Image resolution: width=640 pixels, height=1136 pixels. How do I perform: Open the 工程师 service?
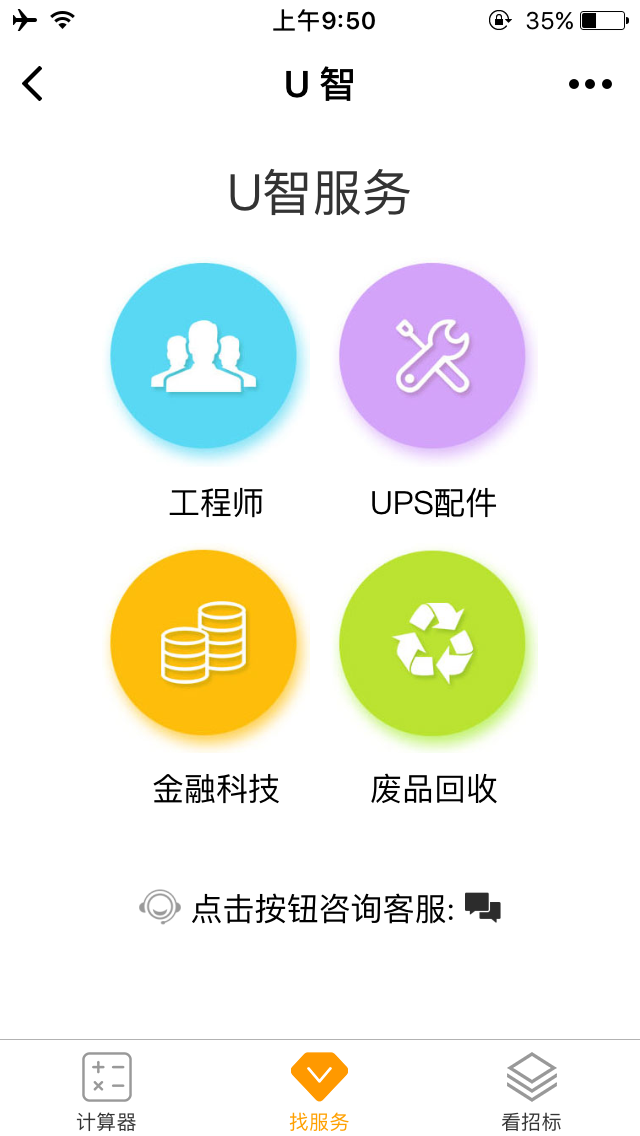pos(203,356)
